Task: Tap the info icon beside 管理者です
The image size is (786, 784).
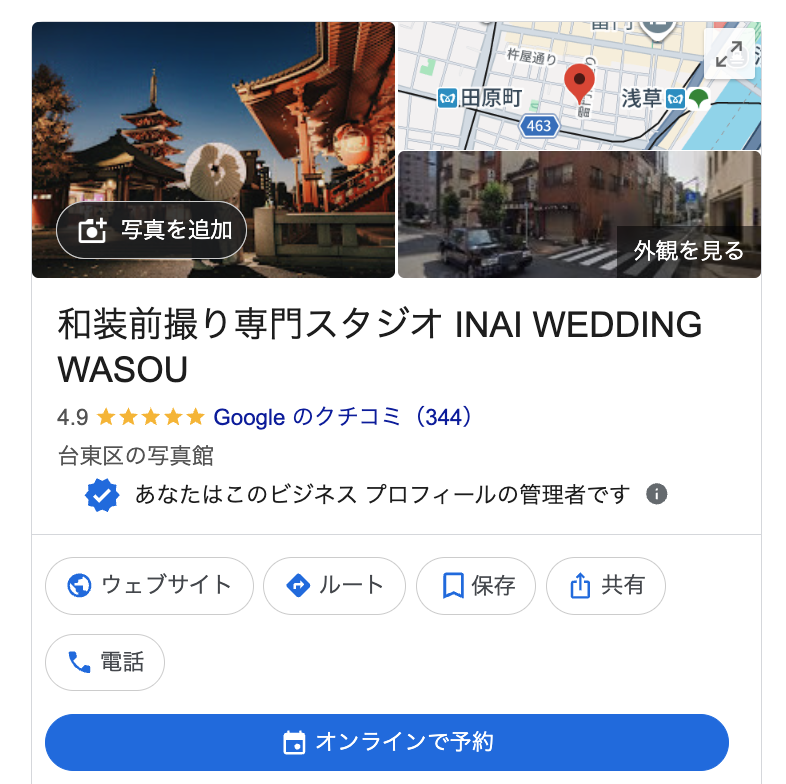Action: pos(657,494)
